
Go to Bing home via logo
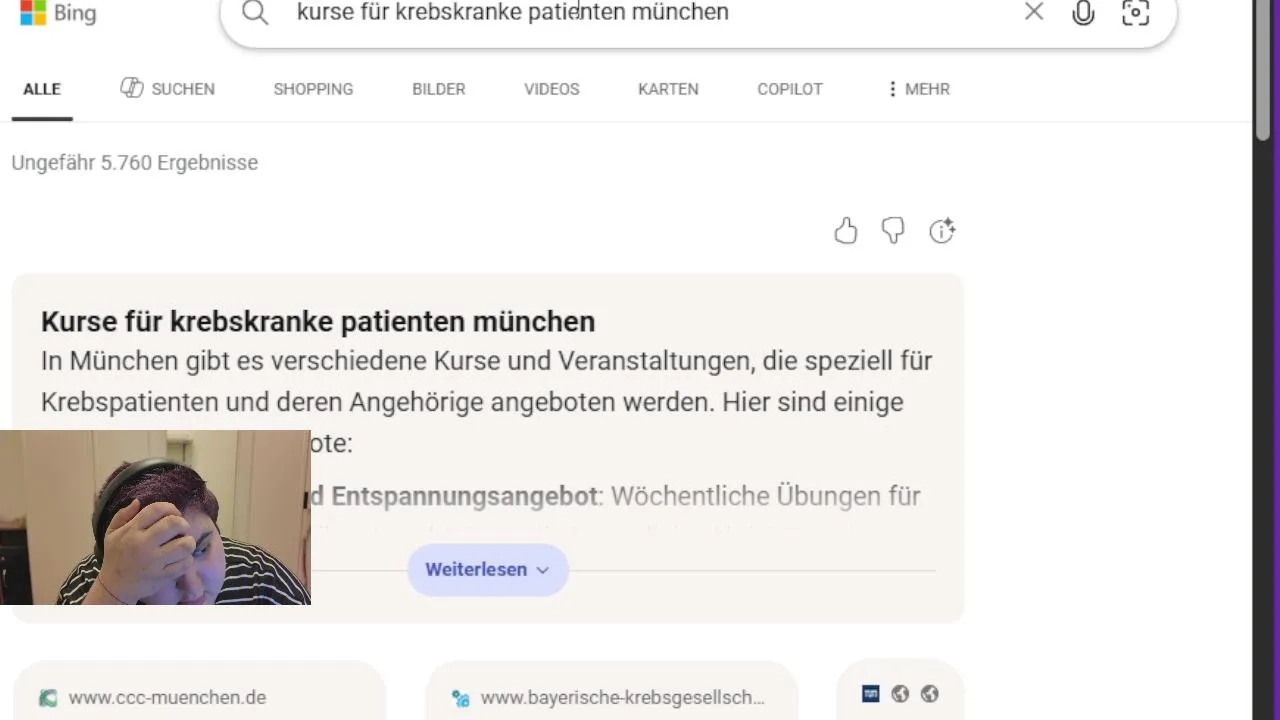point(58,14)
